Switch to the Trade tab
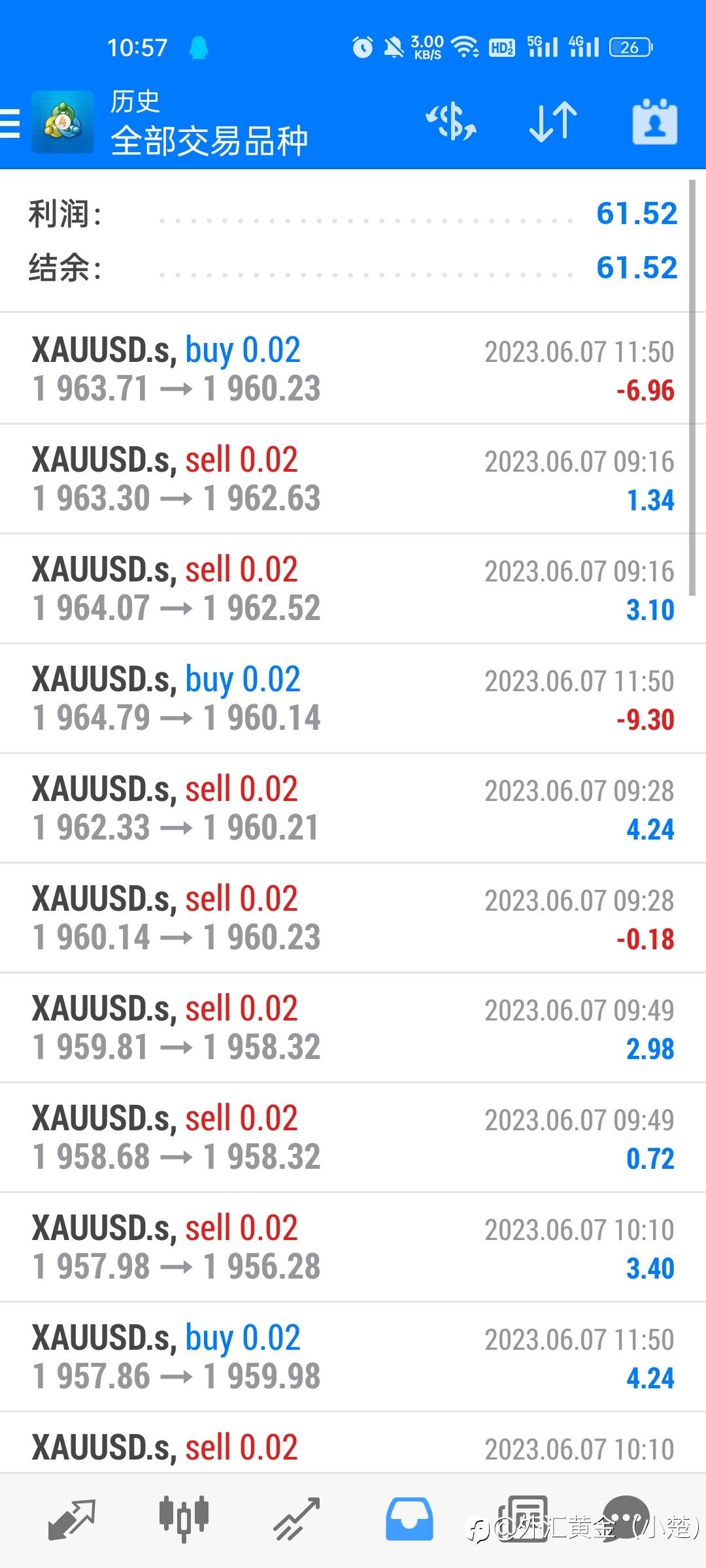 [296, 1518]
